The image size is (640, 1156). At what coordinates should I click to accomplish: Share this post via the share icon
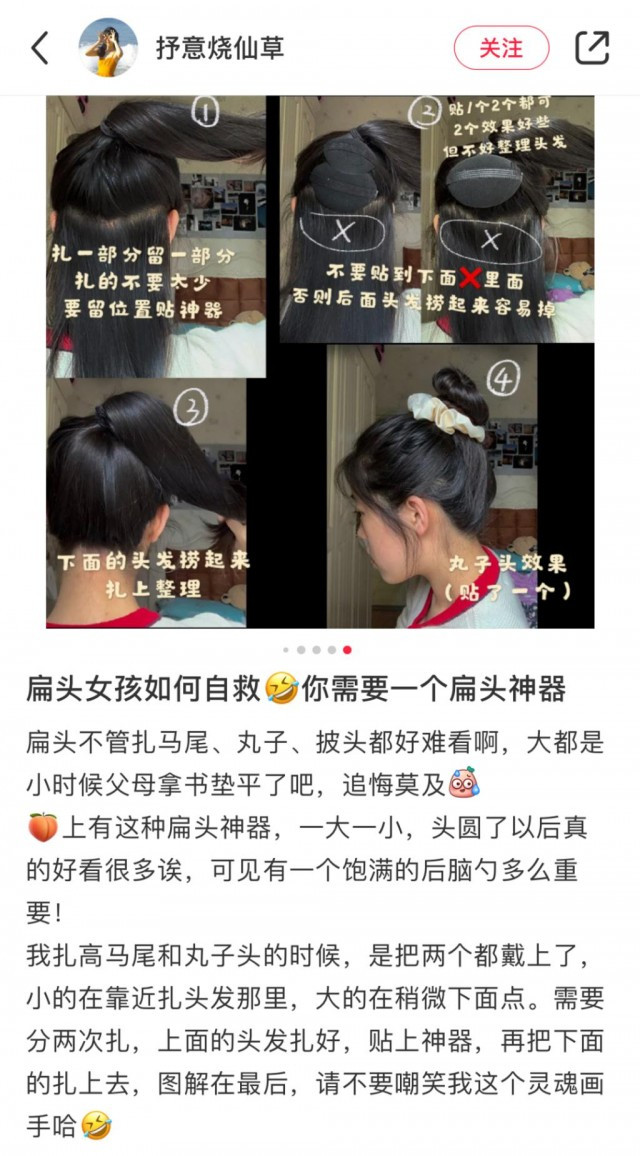[x=592, y=48]
